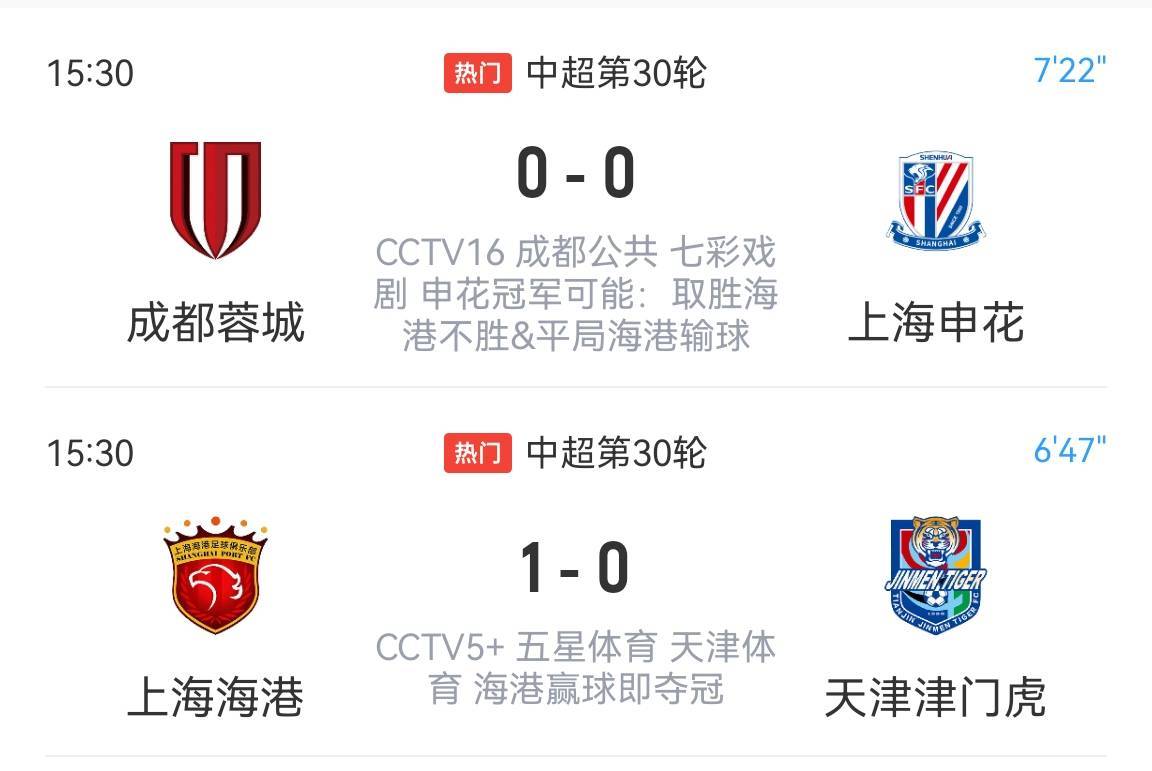Open the 成都蓉城 vs 上海申花 match
The width and height of the screenshot is (1152, 771).
click(x=575, y=175)
